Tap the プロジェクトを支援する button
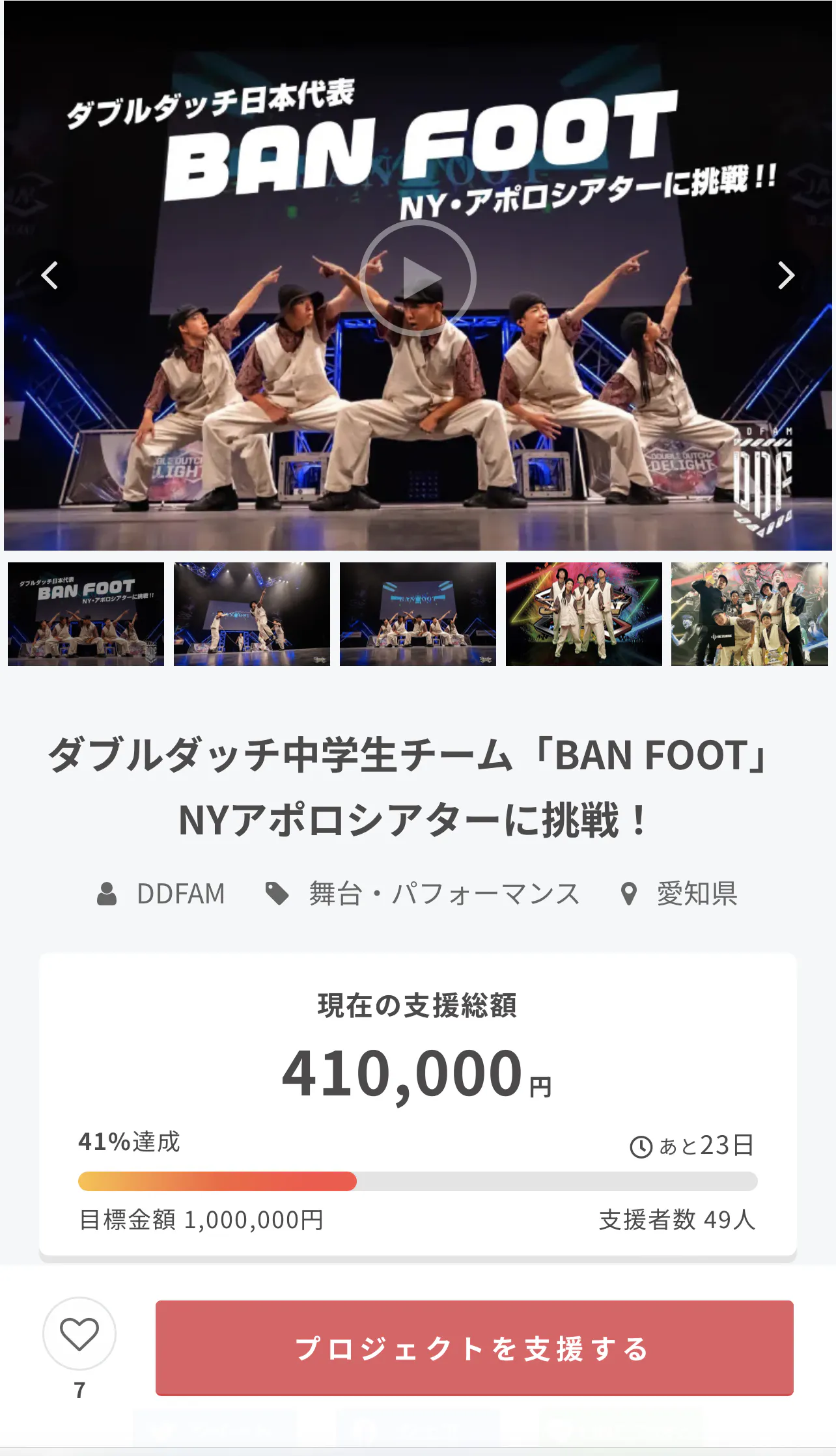 (x=474, y=1348)
